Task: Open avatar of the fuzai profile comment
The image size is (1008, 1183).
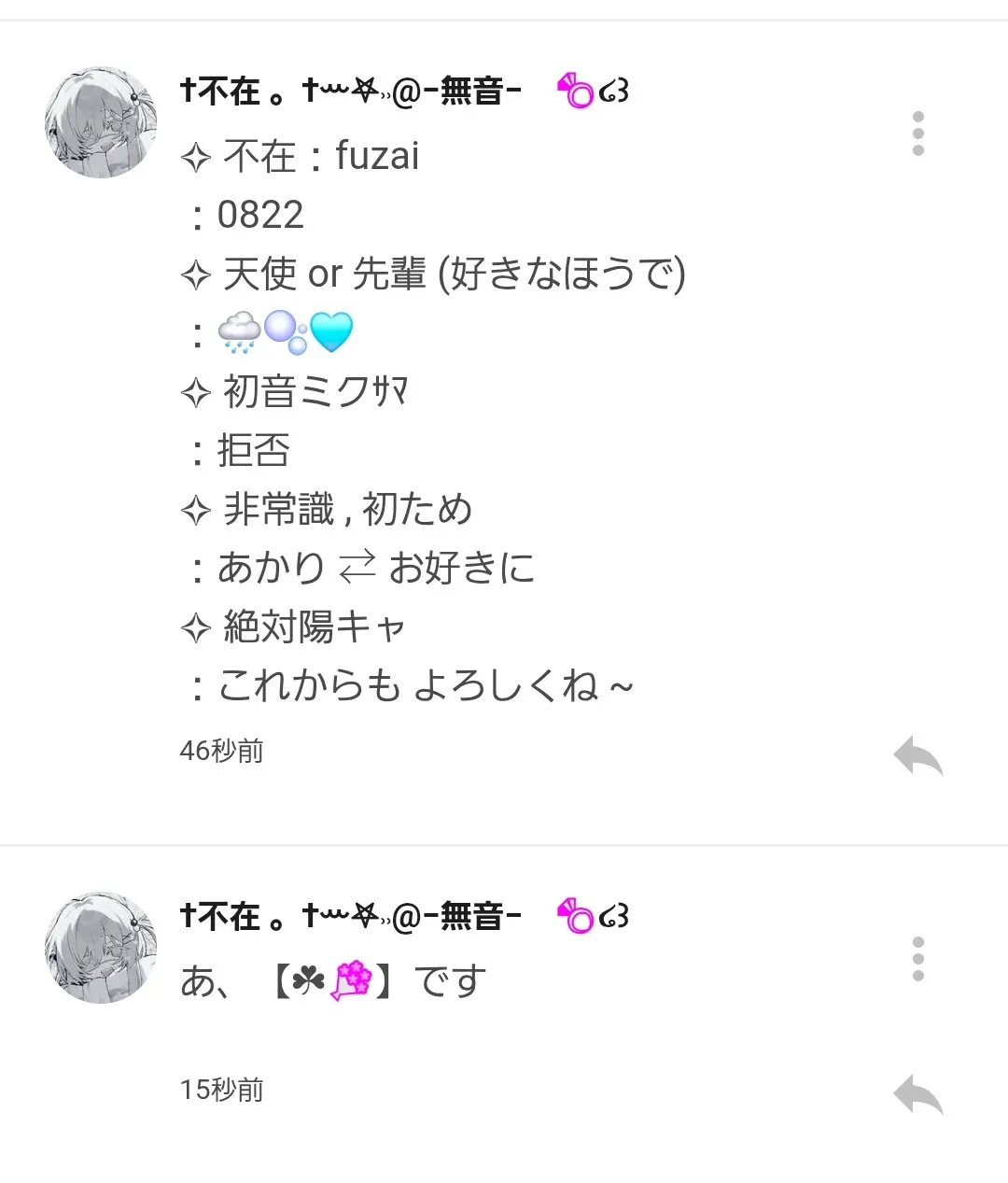Action: [101, 122]
